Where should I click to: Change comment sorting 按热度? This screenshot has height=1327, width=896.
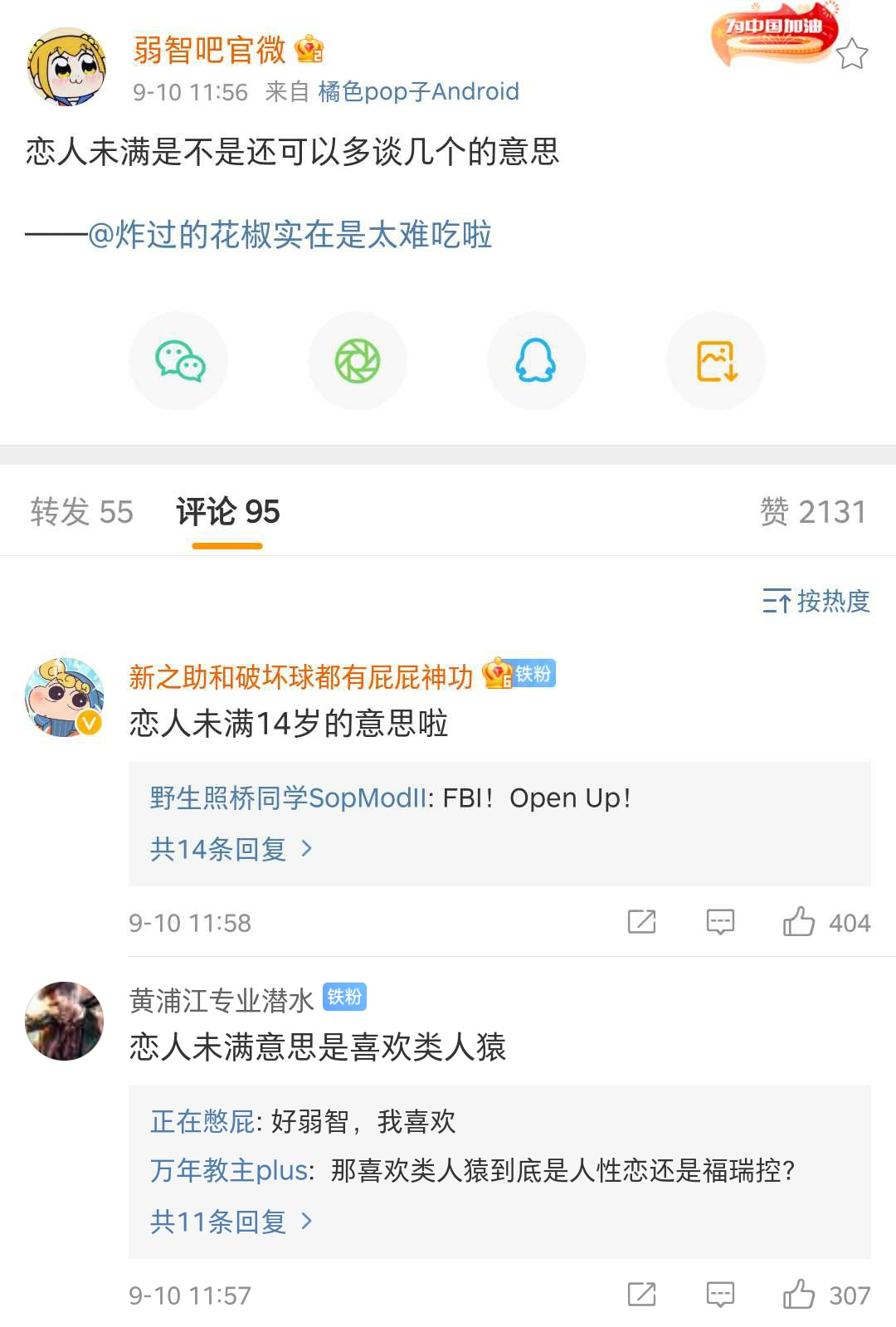tap(816, 601)
